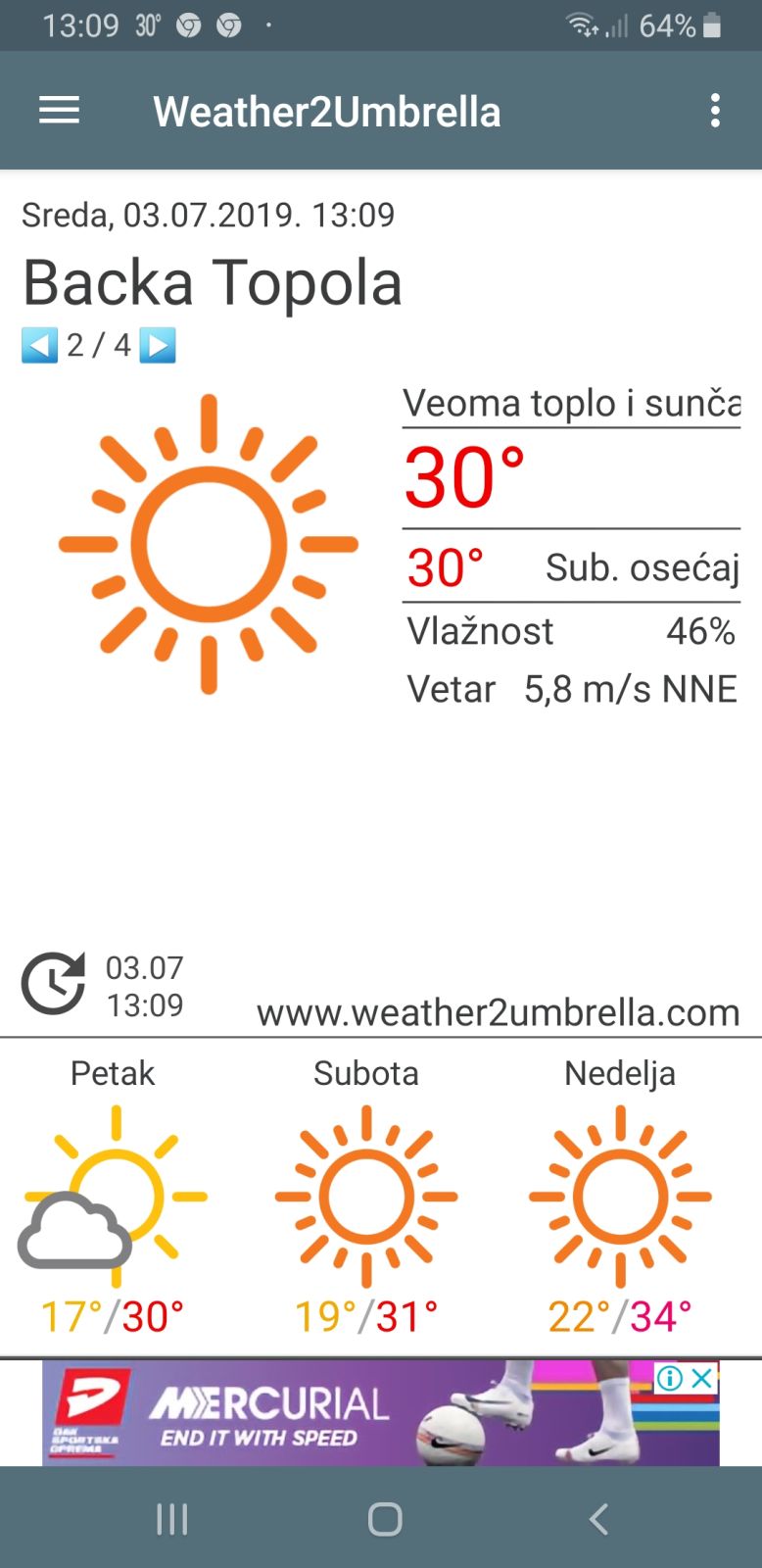Refresh weather data with clock icon
The image size is (762, 1568).
(53, 984)
